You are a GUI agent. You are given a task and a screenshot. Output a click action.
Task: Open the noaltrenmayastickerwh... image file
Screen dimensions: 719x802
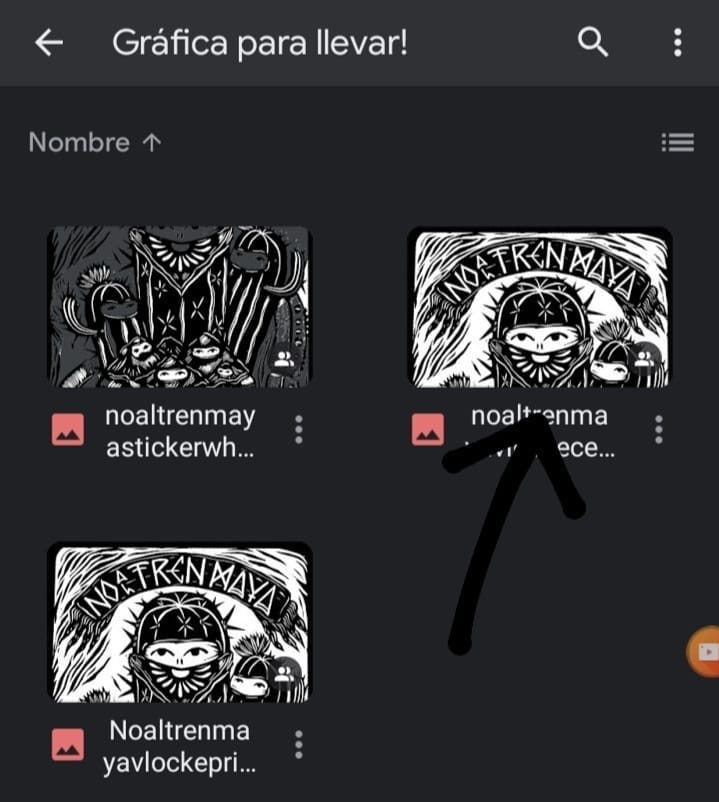click(x=180, y=306)
